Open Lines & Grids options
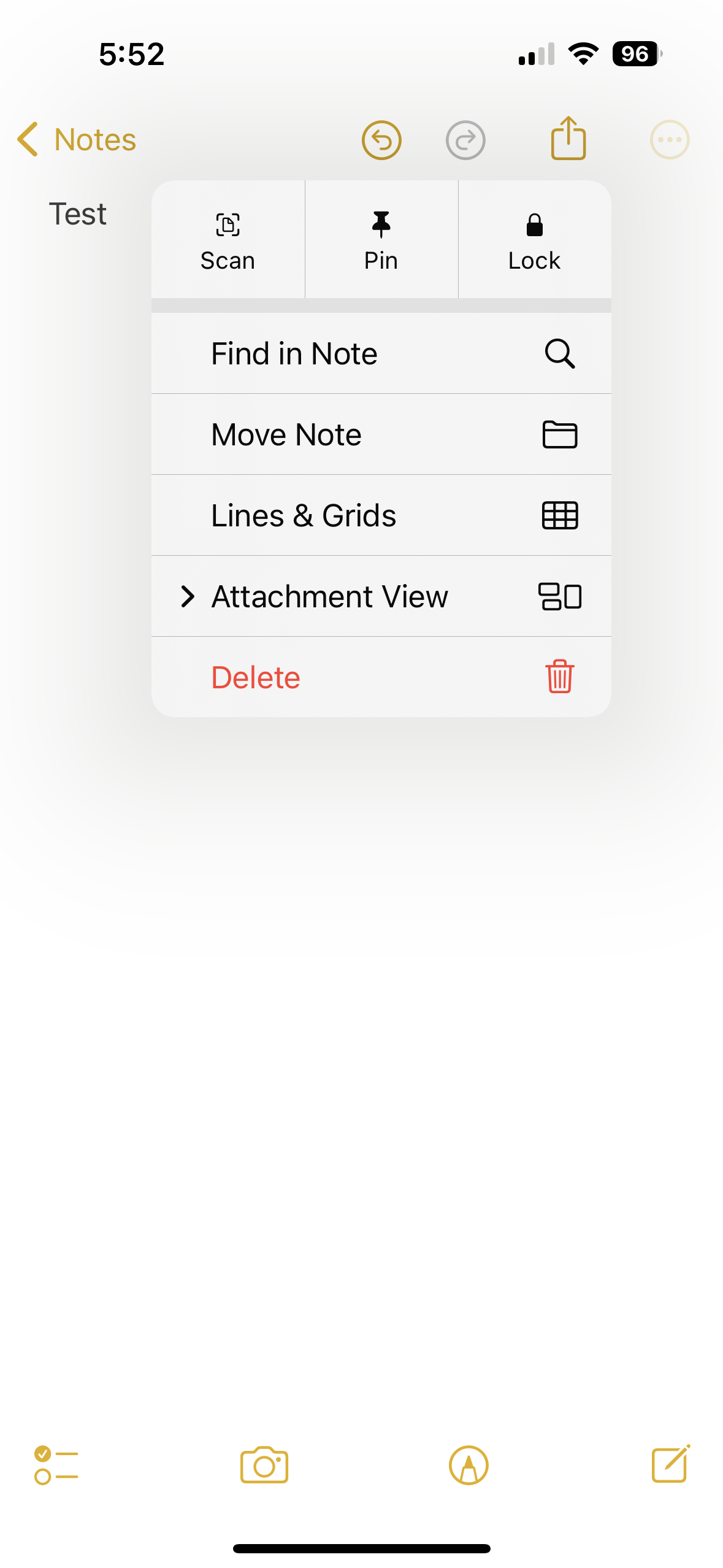The image size is (723, 1568). click(x=381, y=515)
